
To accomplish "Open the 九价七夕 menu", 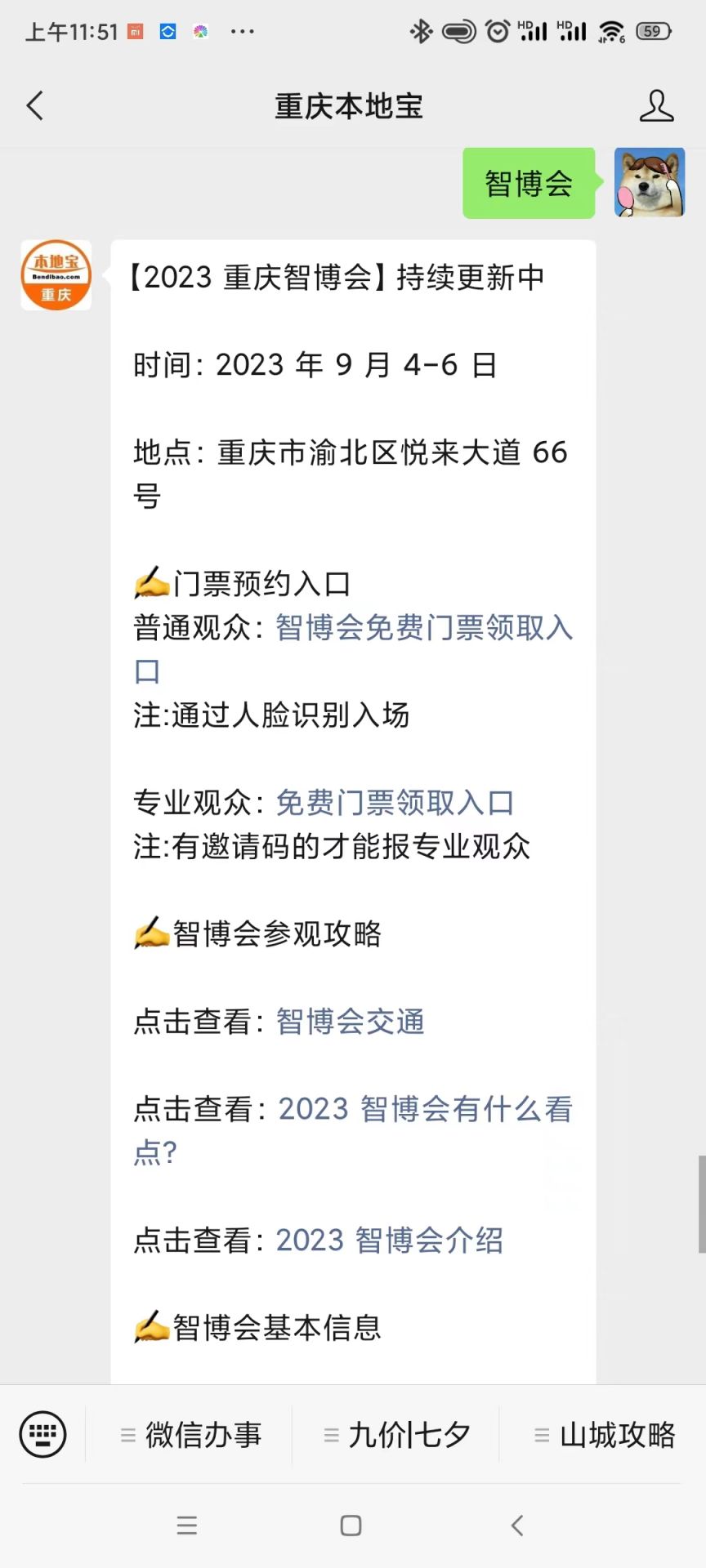I will [x=398, y=1435].
